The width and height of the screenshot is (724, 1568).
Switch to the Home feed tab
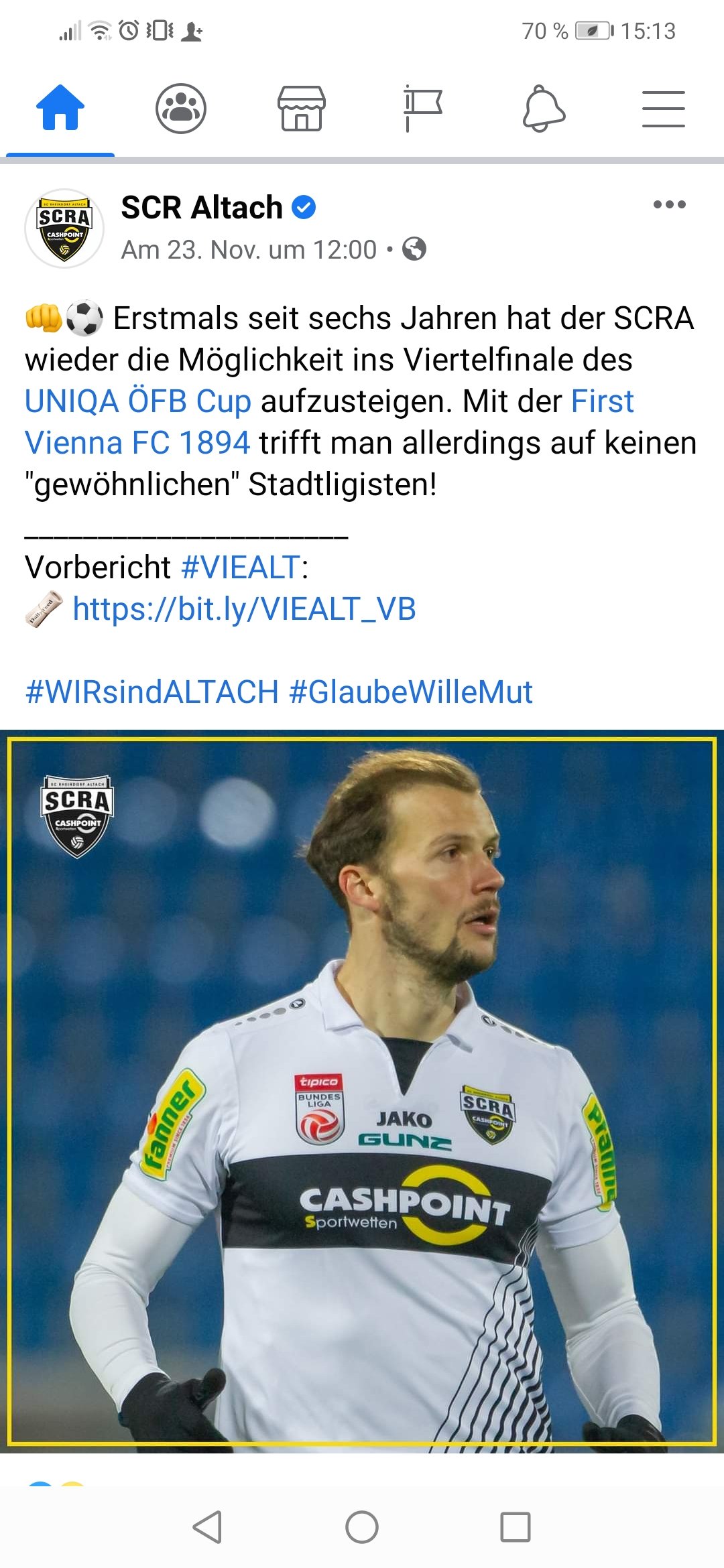pyautogui.click(x=60, y=108)
